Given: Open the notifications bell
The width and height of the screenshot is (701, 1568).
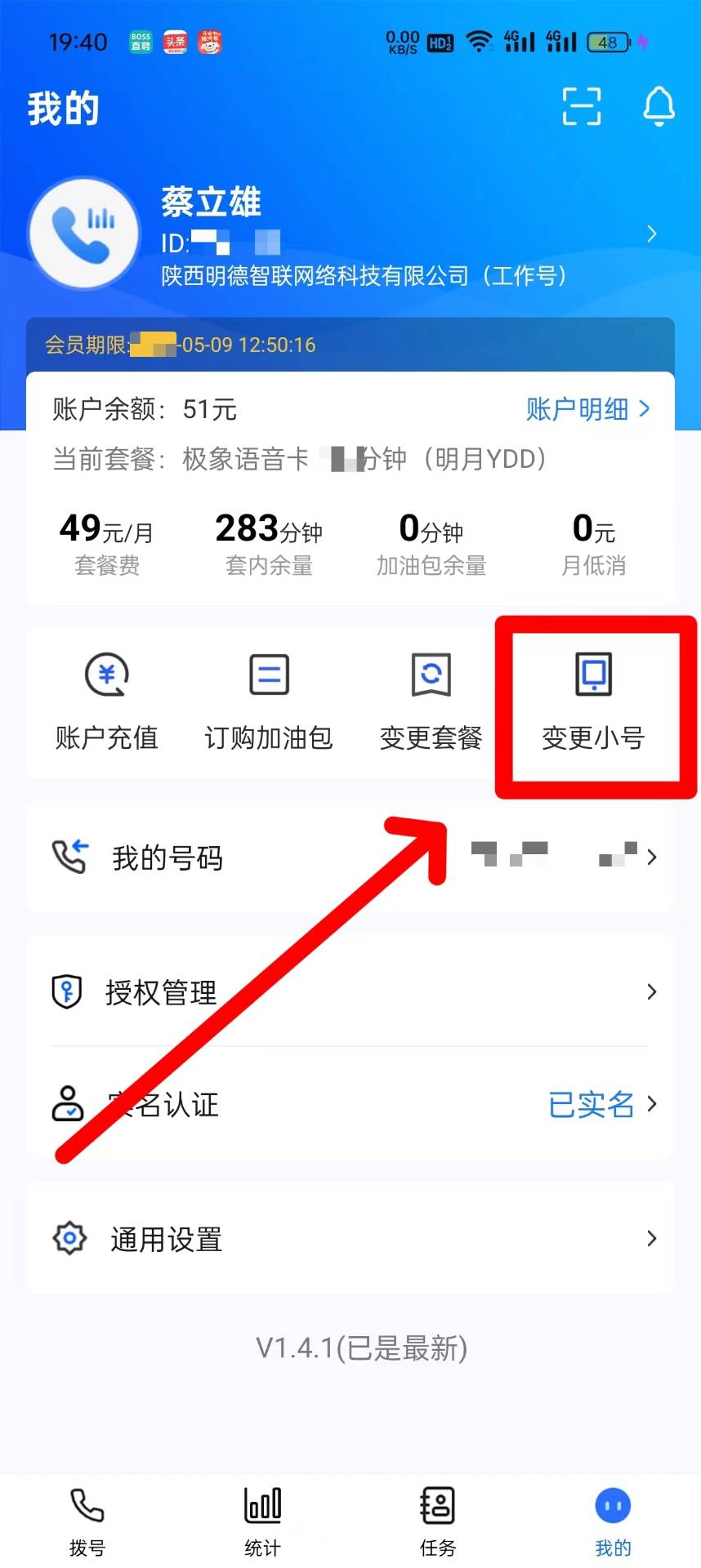Looking at the screenshot, I should click(659, 106).
